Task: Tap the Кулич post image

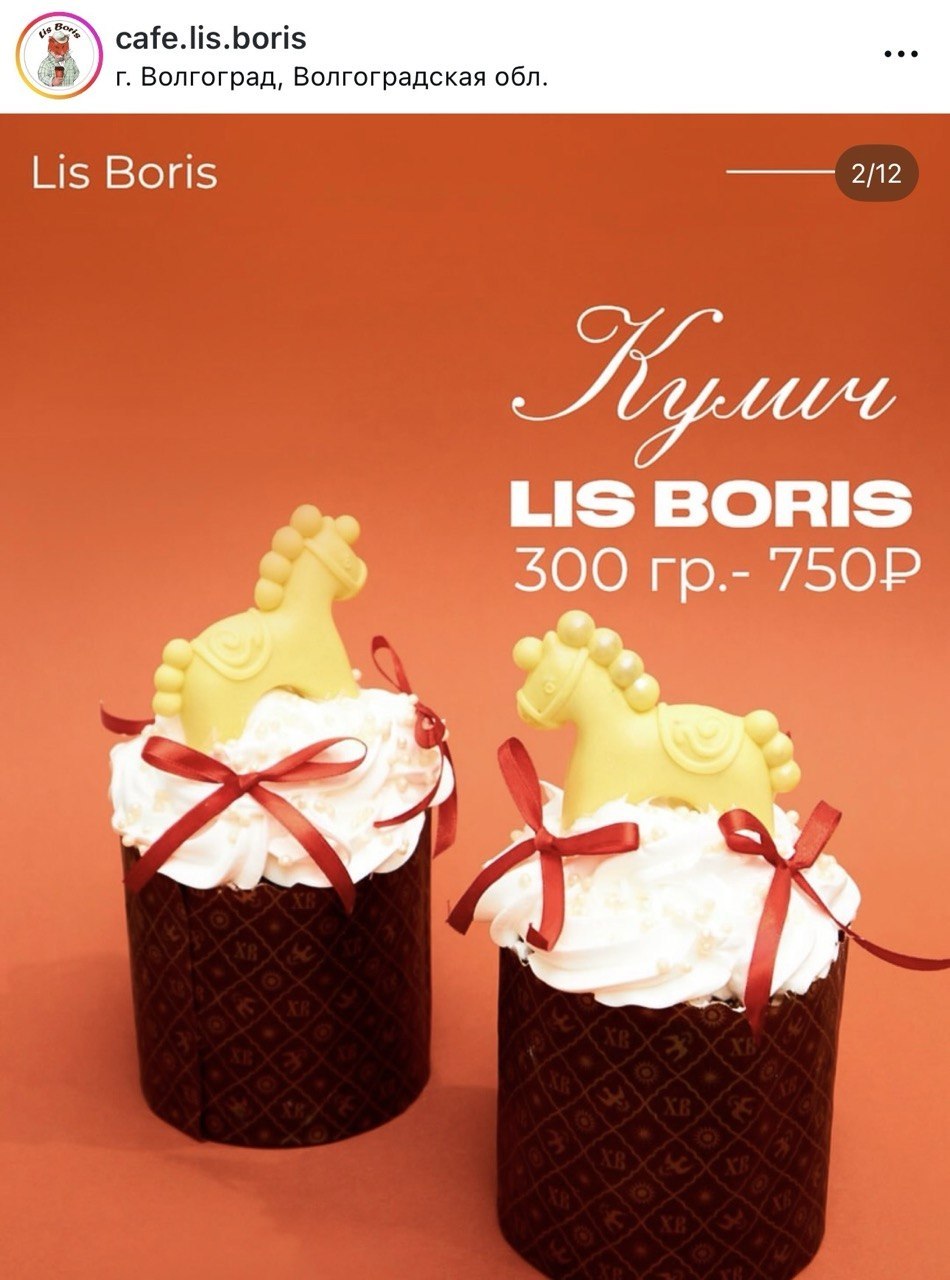Action: click(x=475, y=700)
